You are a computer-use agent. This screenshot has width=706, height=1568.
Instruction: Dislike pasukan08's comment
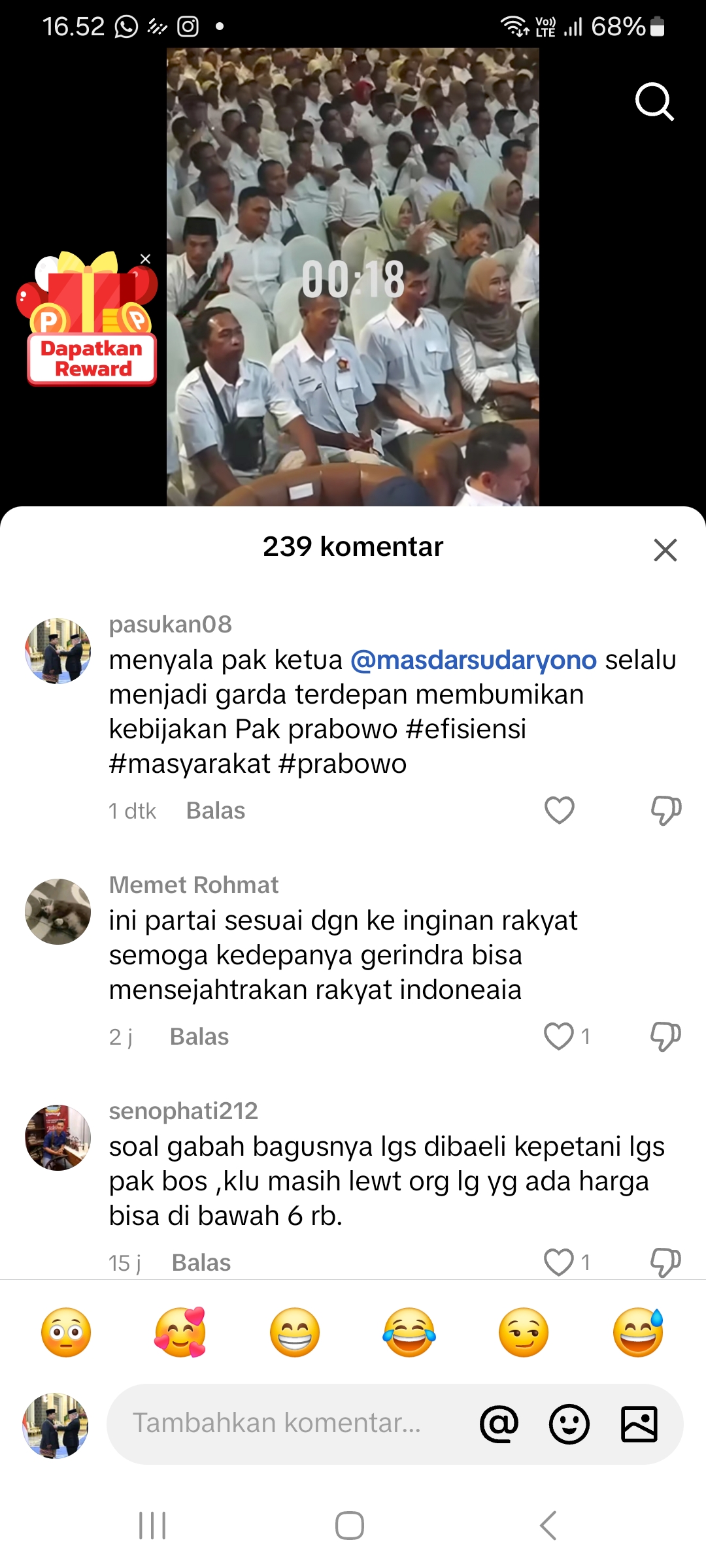pos(666,811)
